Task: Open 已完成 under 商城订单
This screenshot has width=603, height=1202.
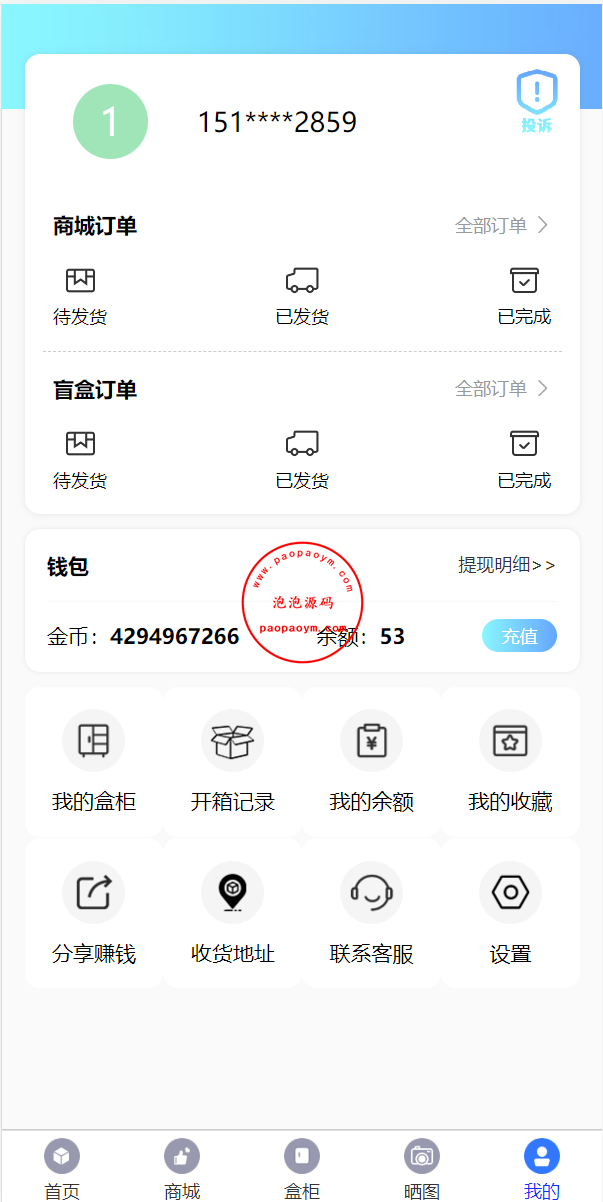Action: click(x=524, y=297)
